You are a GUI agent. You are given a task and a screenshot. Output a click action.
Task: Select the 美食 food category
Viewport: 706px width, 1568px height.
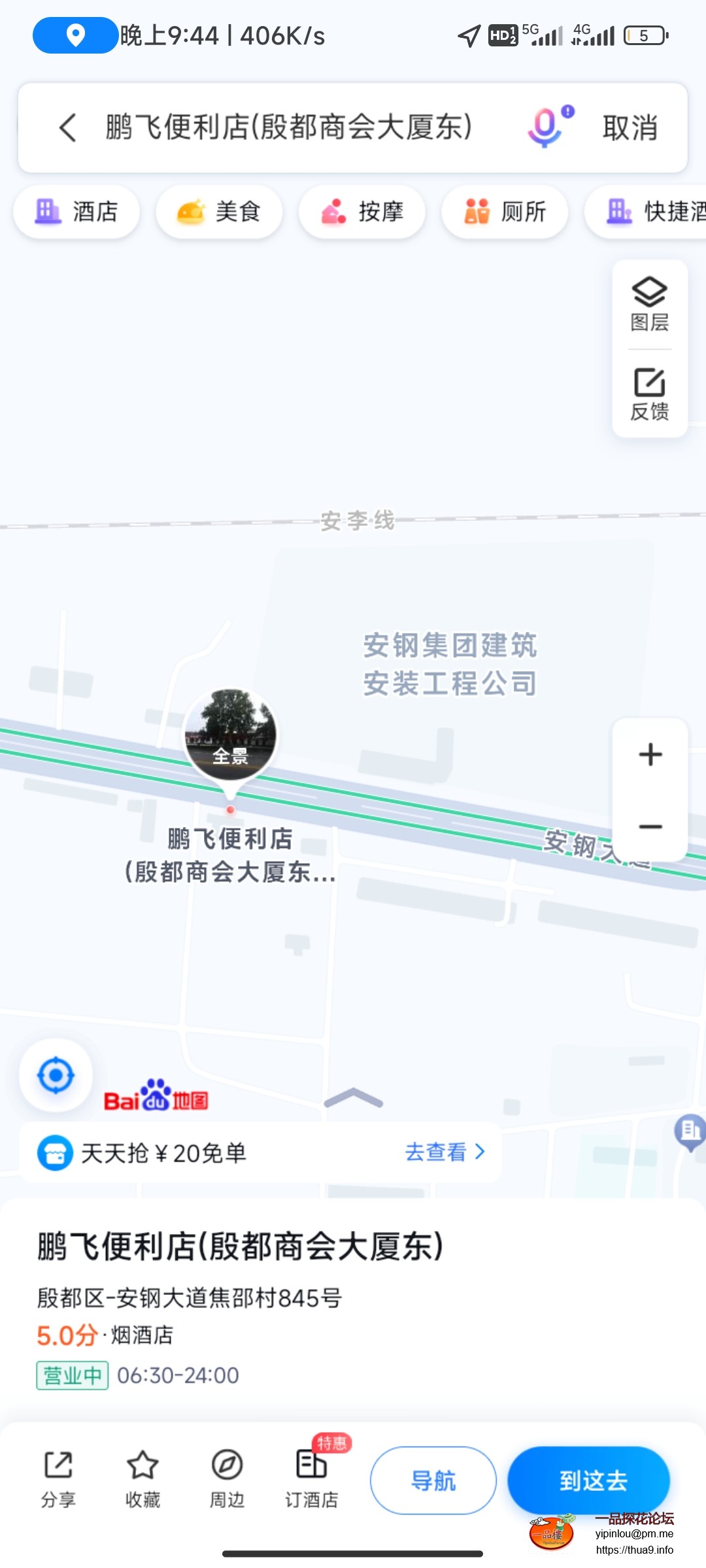coord(218,211)
